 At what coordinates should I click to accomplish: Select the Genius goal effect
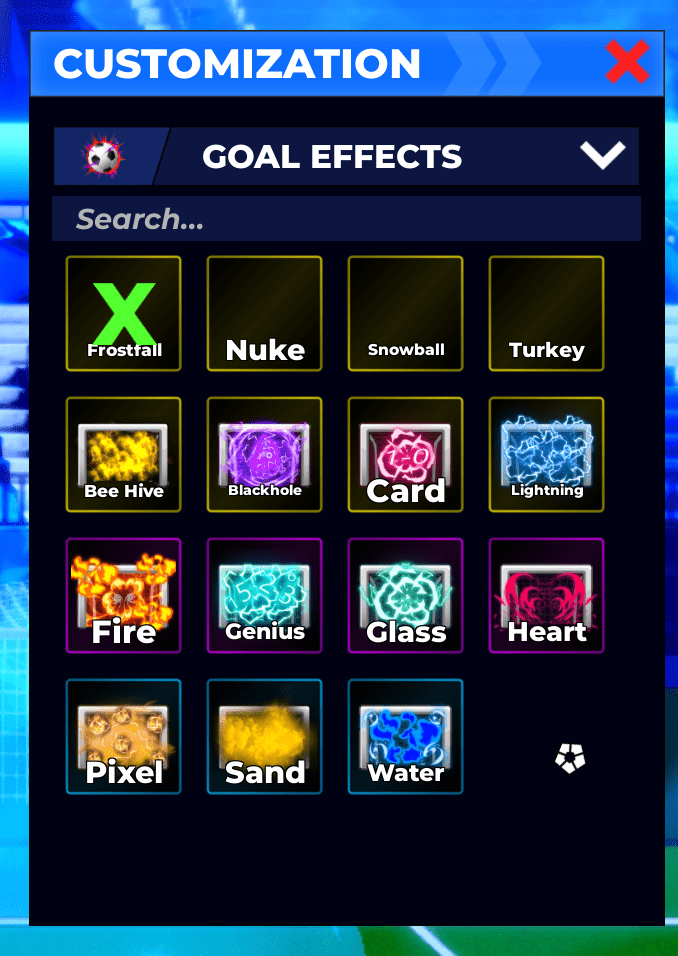(x=265, y=596)
